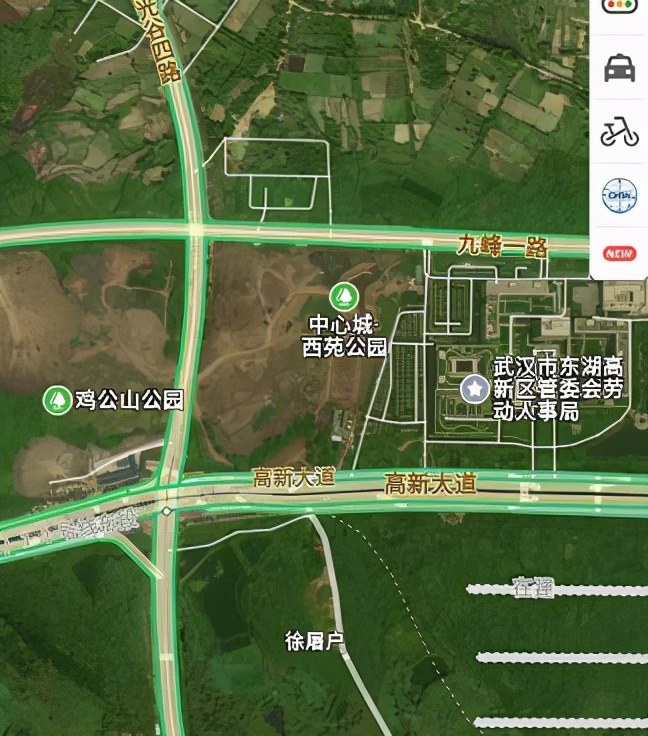Image resolution: width=648 pixels, height=736 pixels.
Task: Open the 武汉市东湖高新区管委会劳动人事局 marker
Action: point(474,388)
